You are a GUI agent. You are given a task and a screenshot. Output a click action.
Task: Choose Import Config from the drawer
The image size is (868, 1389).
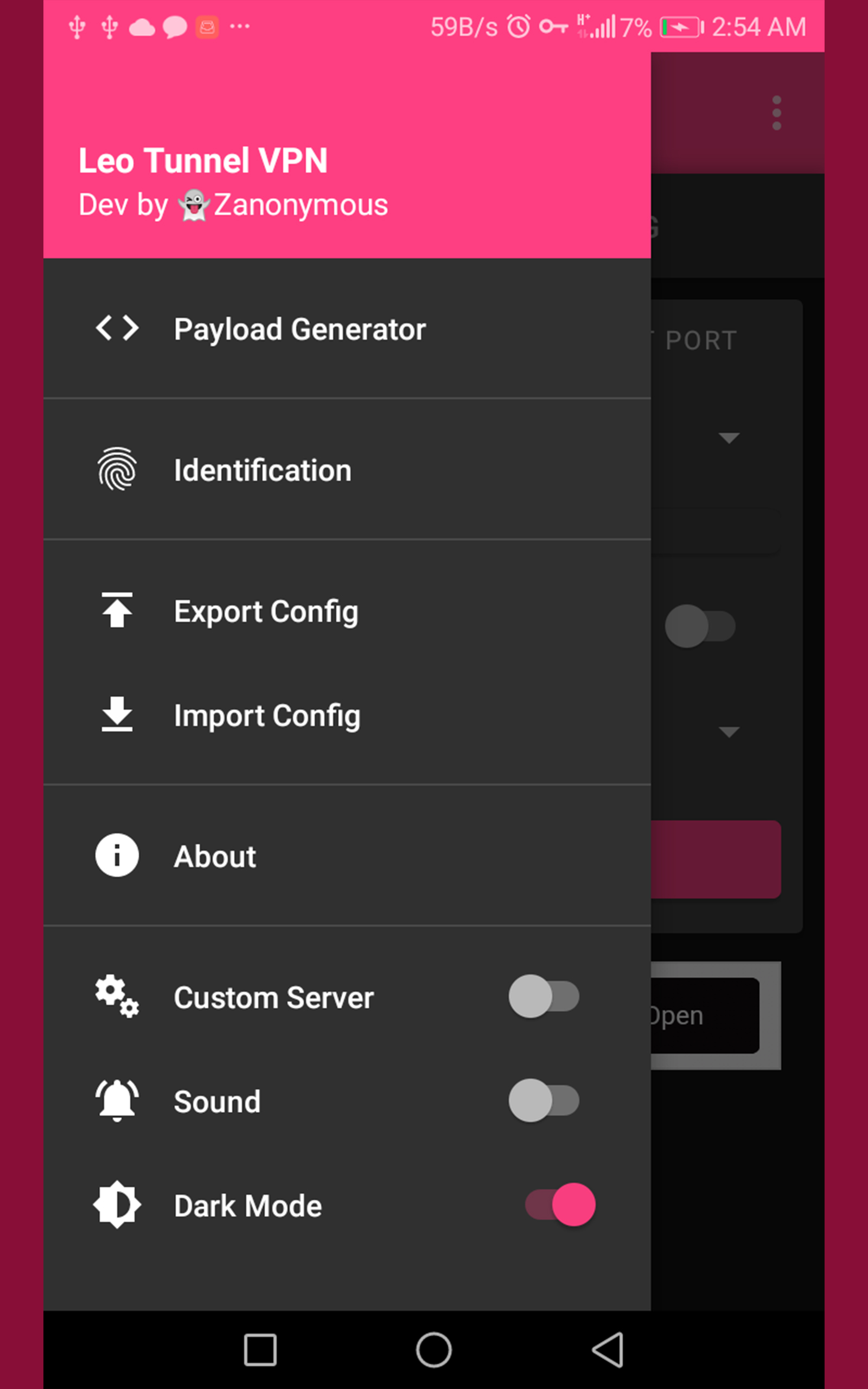266,715
